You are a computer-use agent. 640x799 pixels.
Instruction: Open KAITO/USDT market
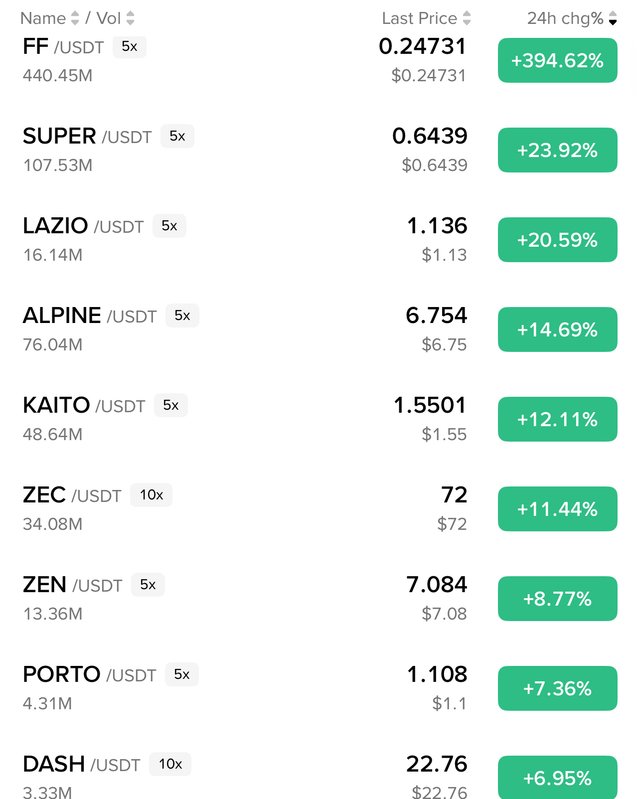[x=84, y=406]
